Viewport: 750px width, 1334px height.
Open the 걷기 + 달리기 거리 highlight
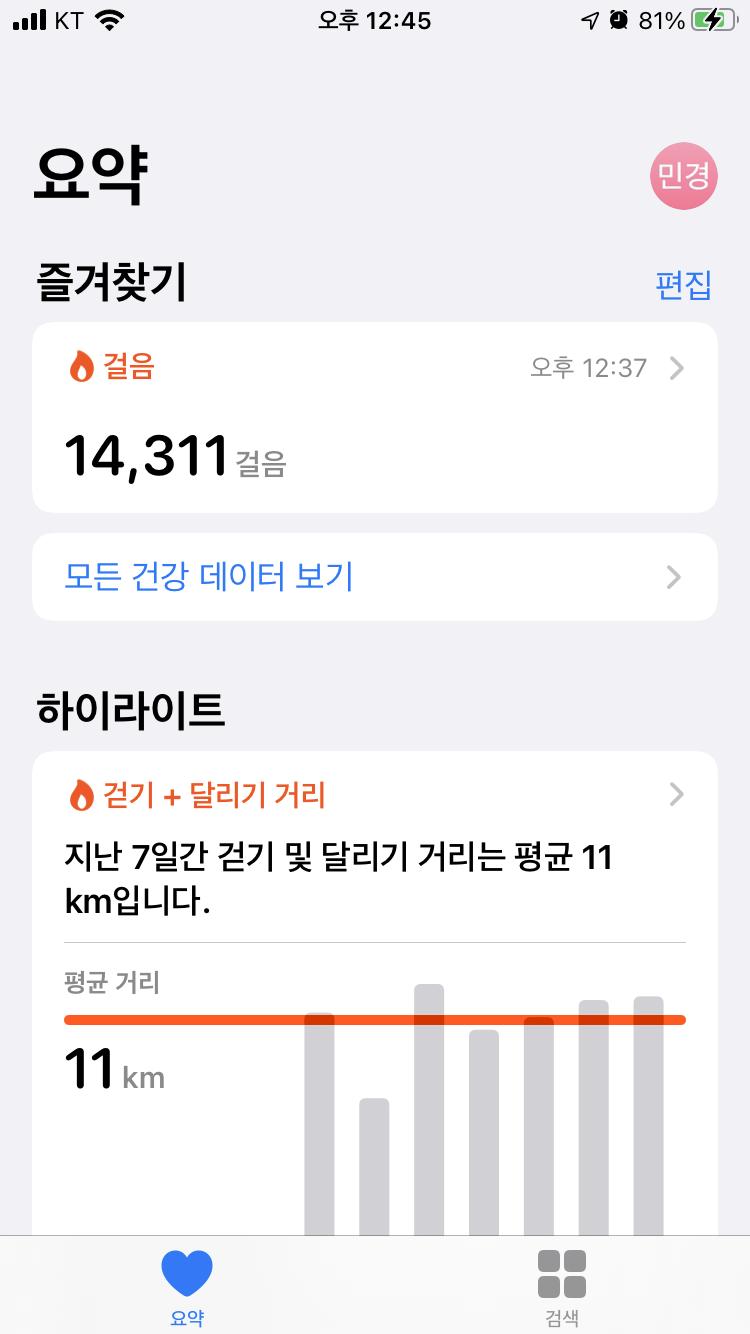(374, 796)
